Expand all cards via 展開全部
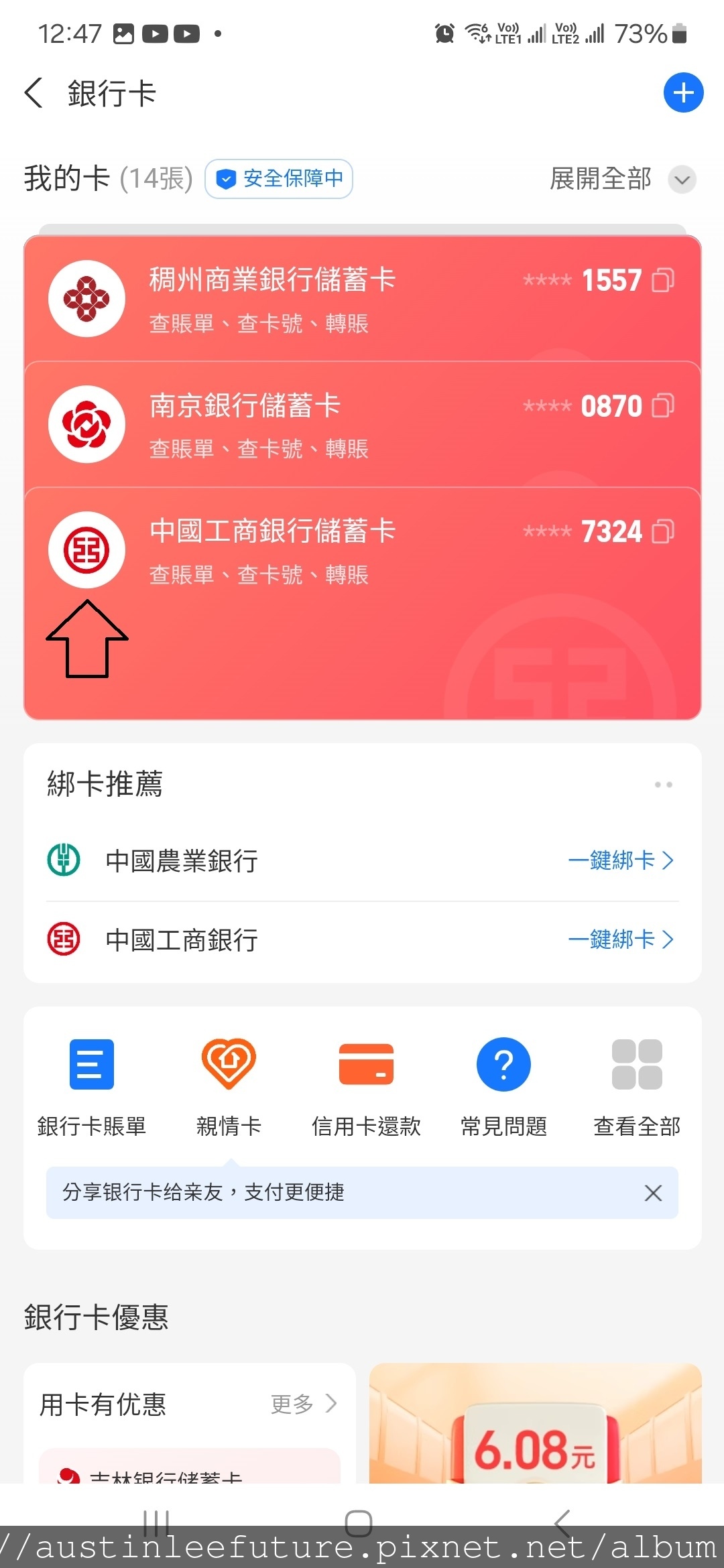 [623, 179]
